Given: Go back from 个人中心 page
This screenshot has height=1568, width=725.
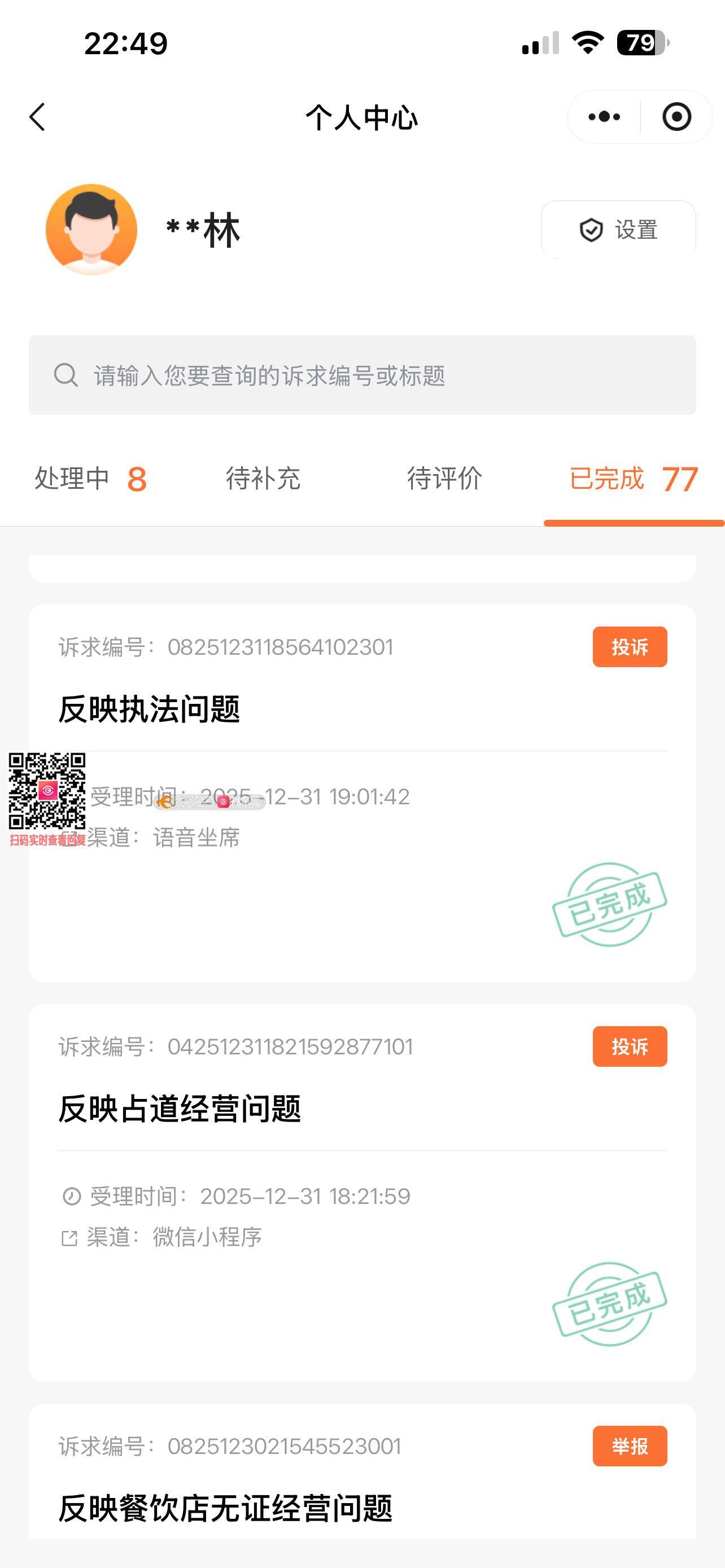Looking at the screenshot, I should click(x=38, y=117).
